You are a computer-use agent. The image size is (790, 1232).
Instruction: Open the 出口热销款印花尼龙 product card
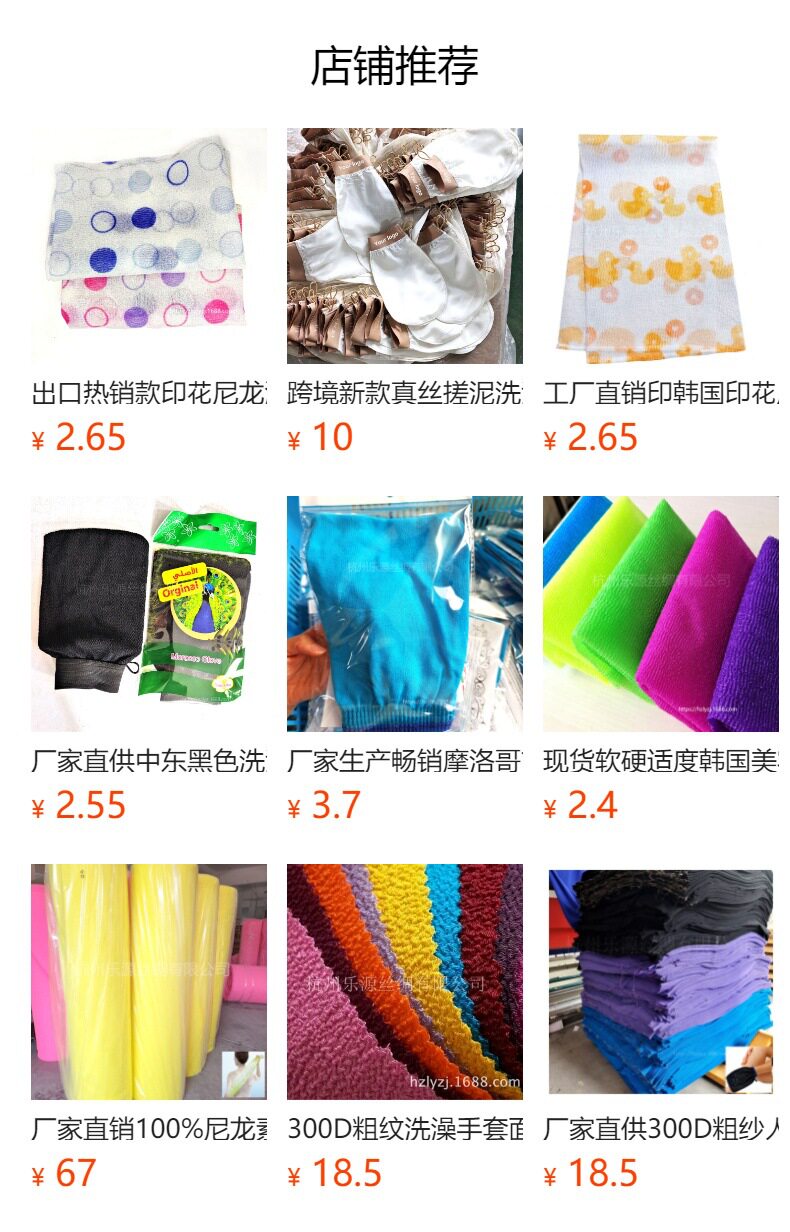(x=148, y=245)
